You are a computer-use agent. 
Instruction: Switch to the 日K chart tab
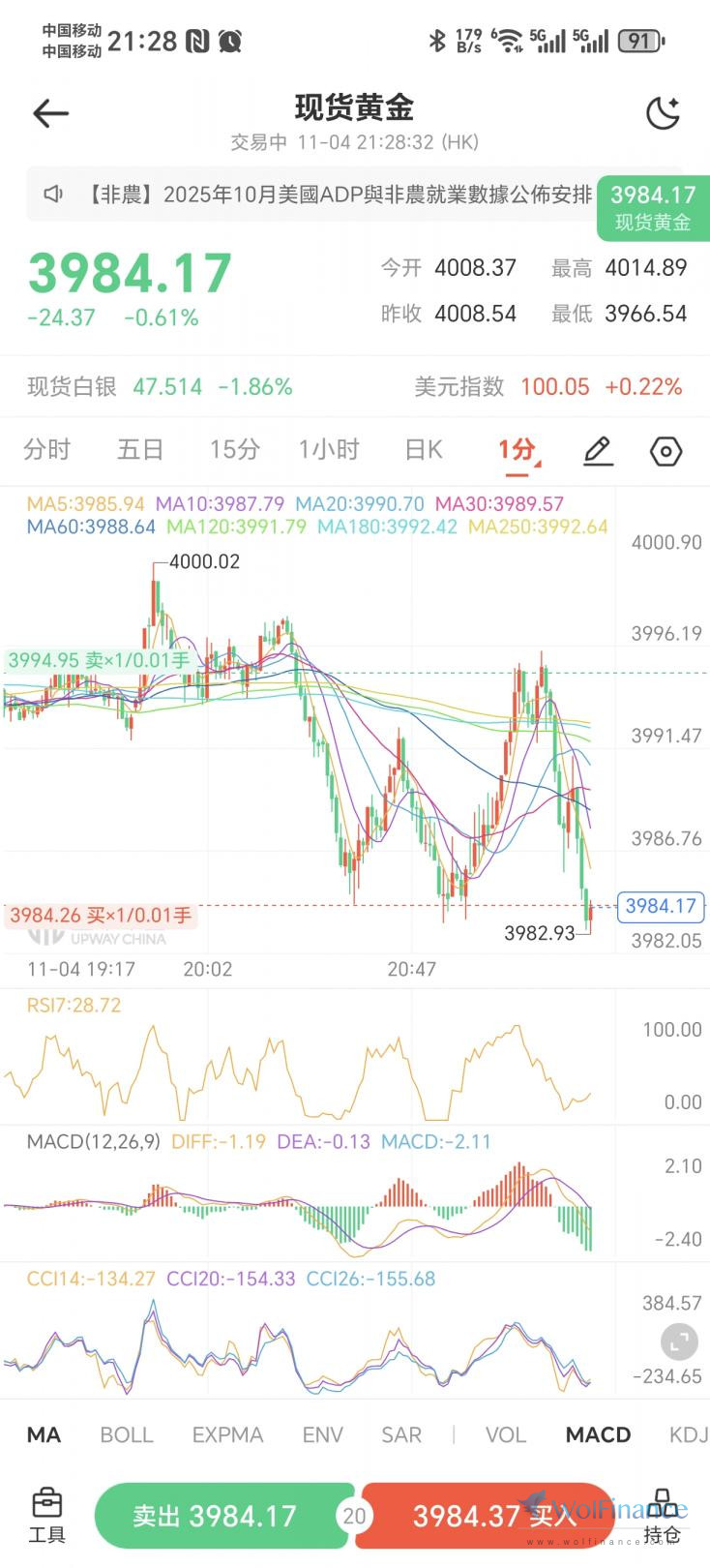coord(423,450)
